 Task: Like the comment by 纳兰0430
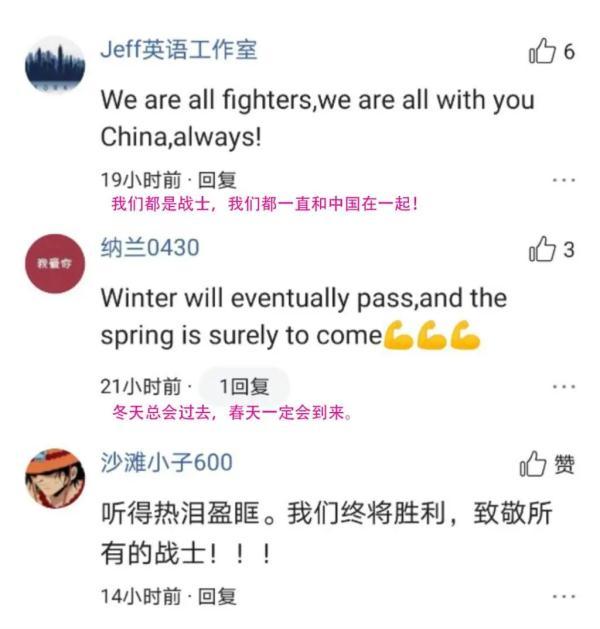tap(541, 249)
